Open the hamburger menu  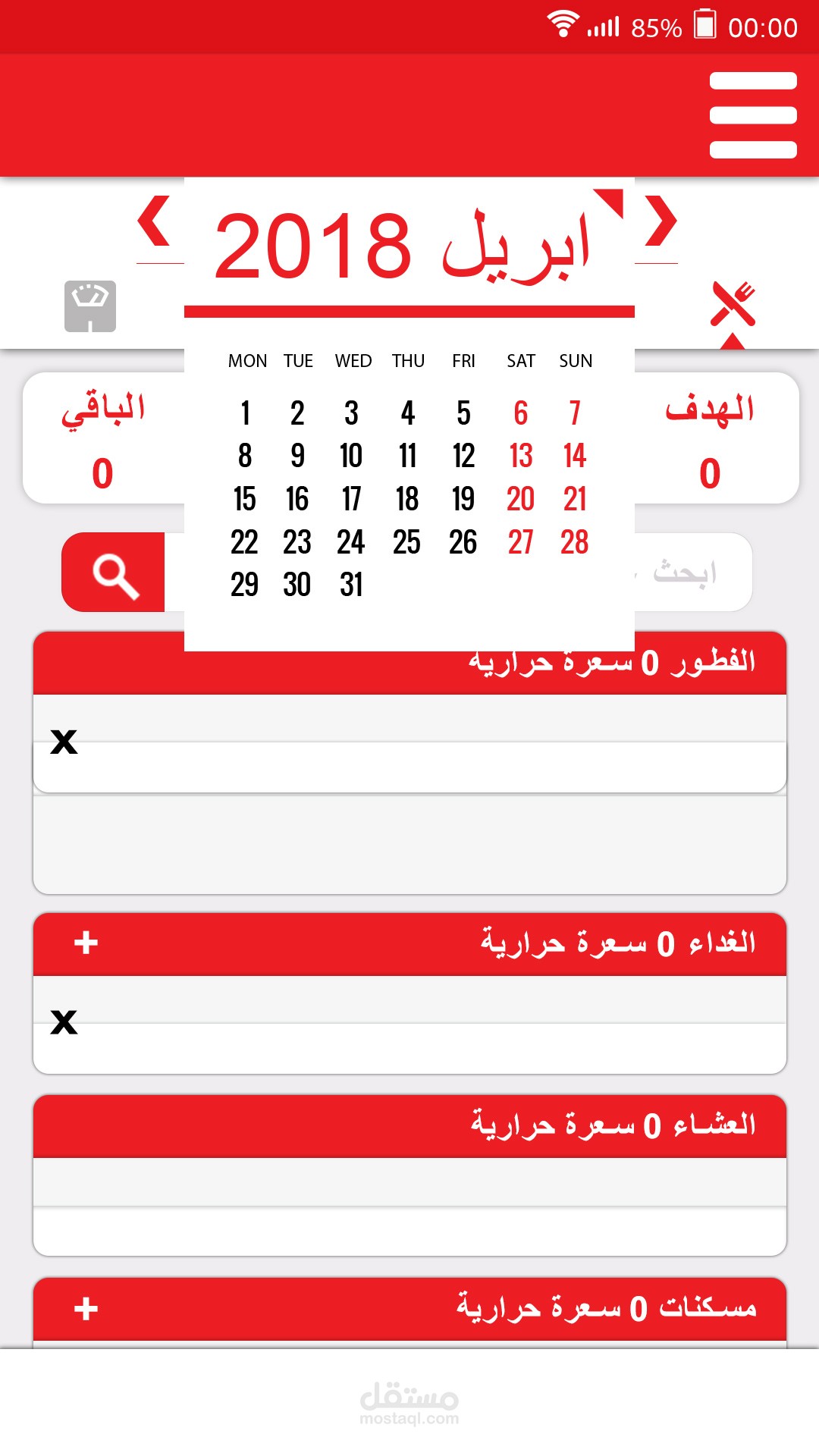click(753, 115)
